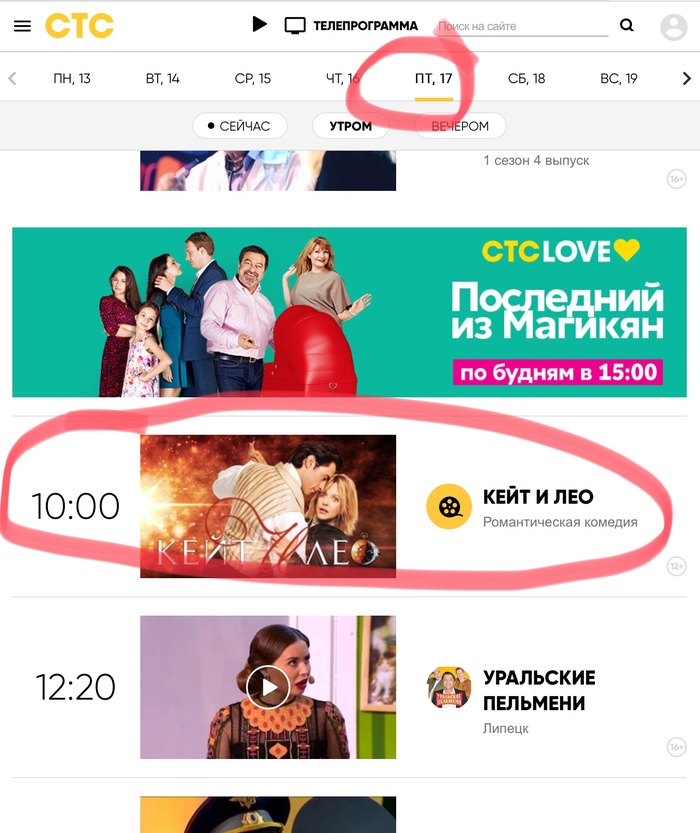The image size is (700, 833).
Task: Select day ВС, 19
Action: (x=618, y=78)
